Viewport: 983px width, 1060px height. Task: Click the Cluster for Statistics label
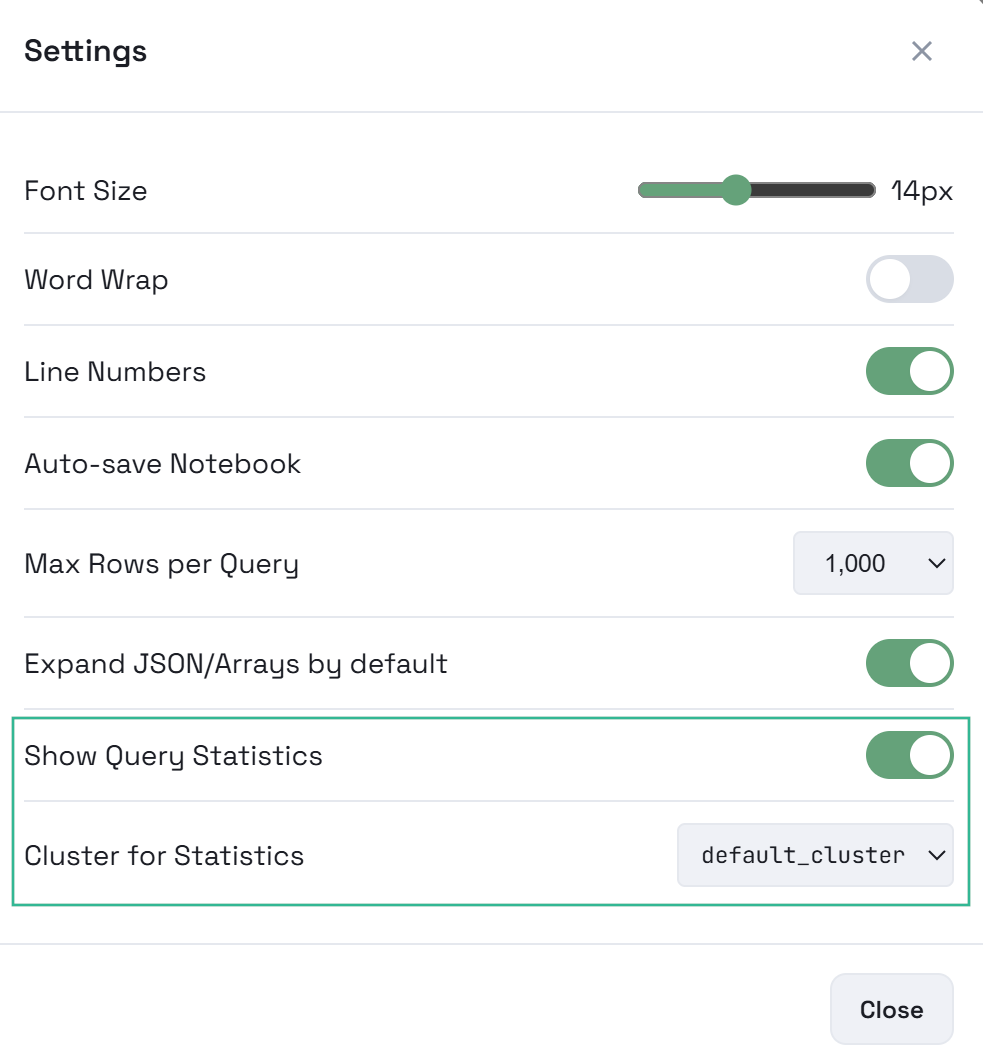164,855
